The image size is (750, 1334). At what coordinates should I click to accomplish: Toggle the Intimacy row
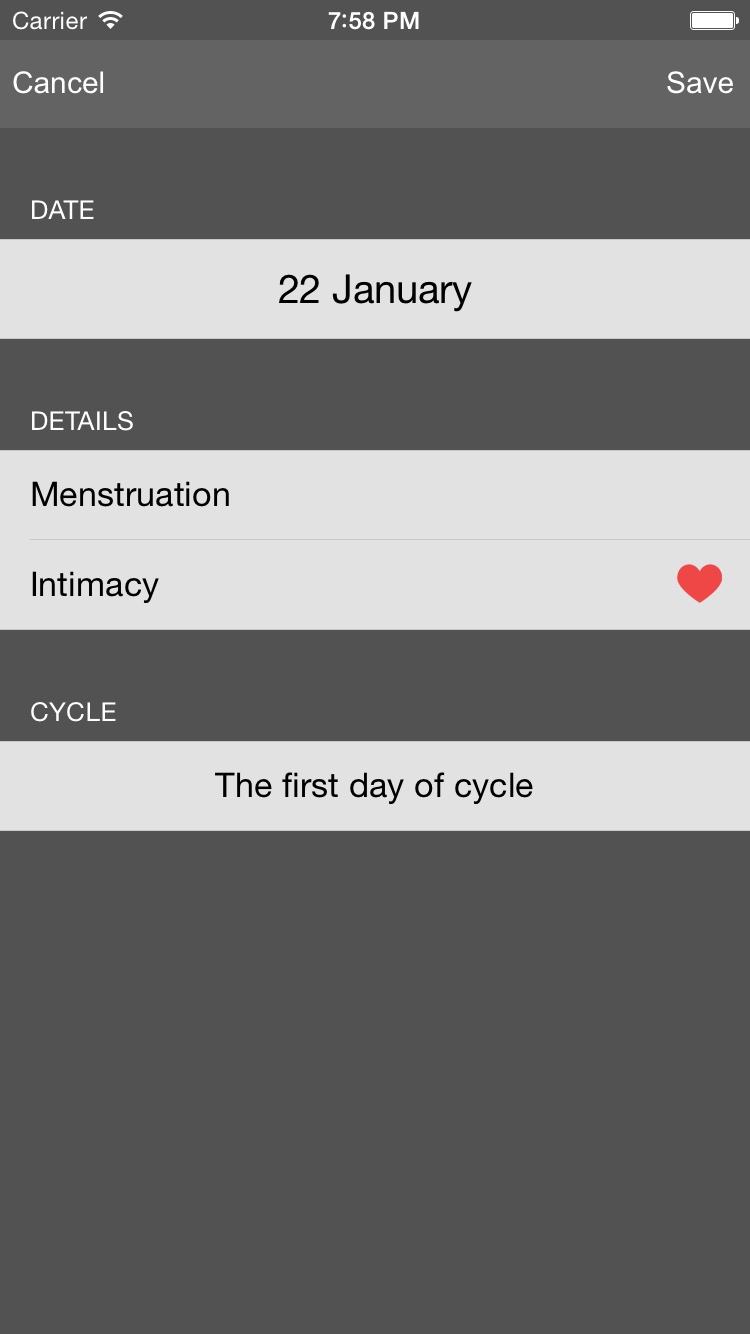(375, 585)
